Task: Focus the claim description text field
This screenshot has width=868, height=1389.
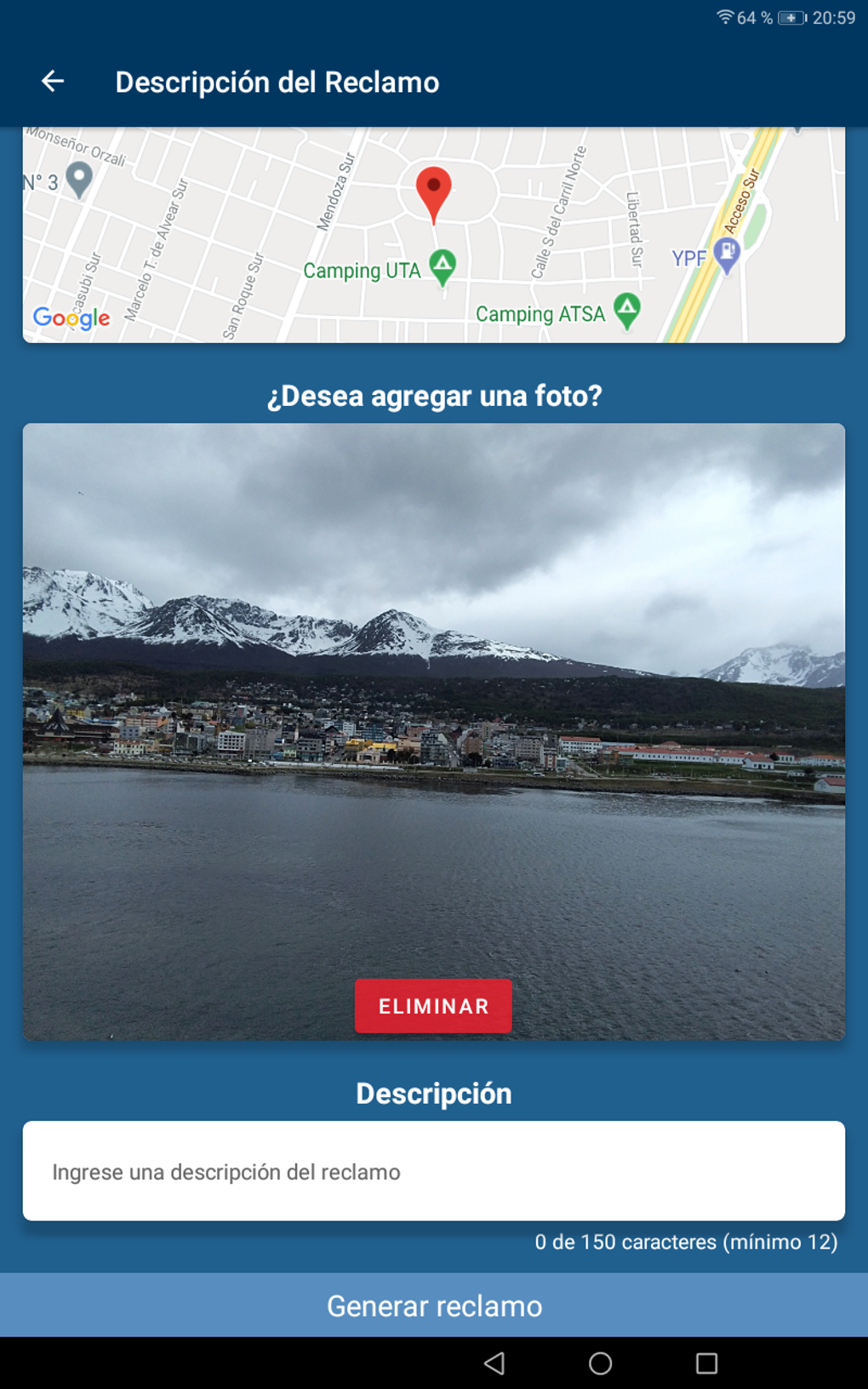Action: (x=433, y=1171)
